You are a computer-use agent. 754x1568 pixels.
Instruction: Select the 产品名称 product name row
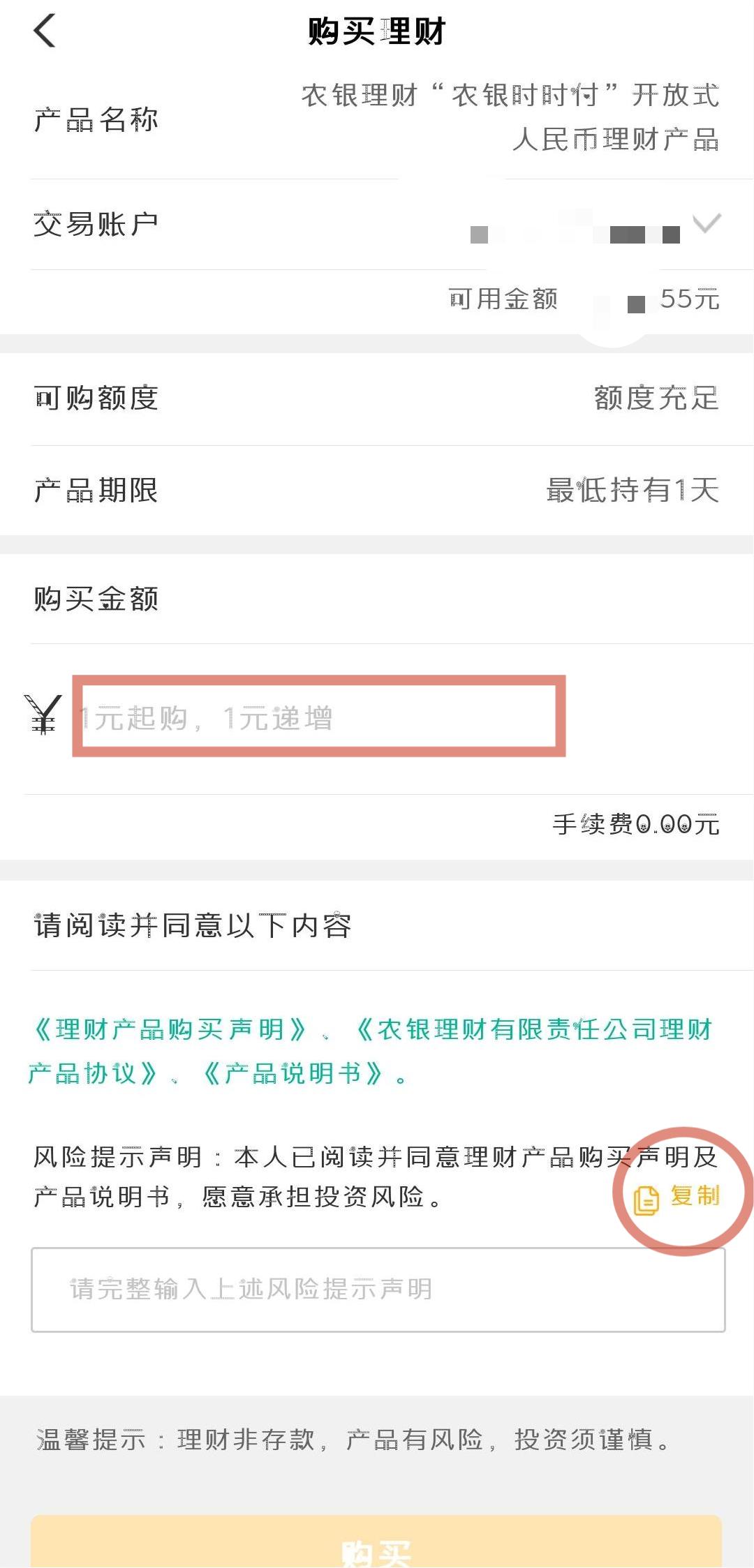(x=96, y=120)
